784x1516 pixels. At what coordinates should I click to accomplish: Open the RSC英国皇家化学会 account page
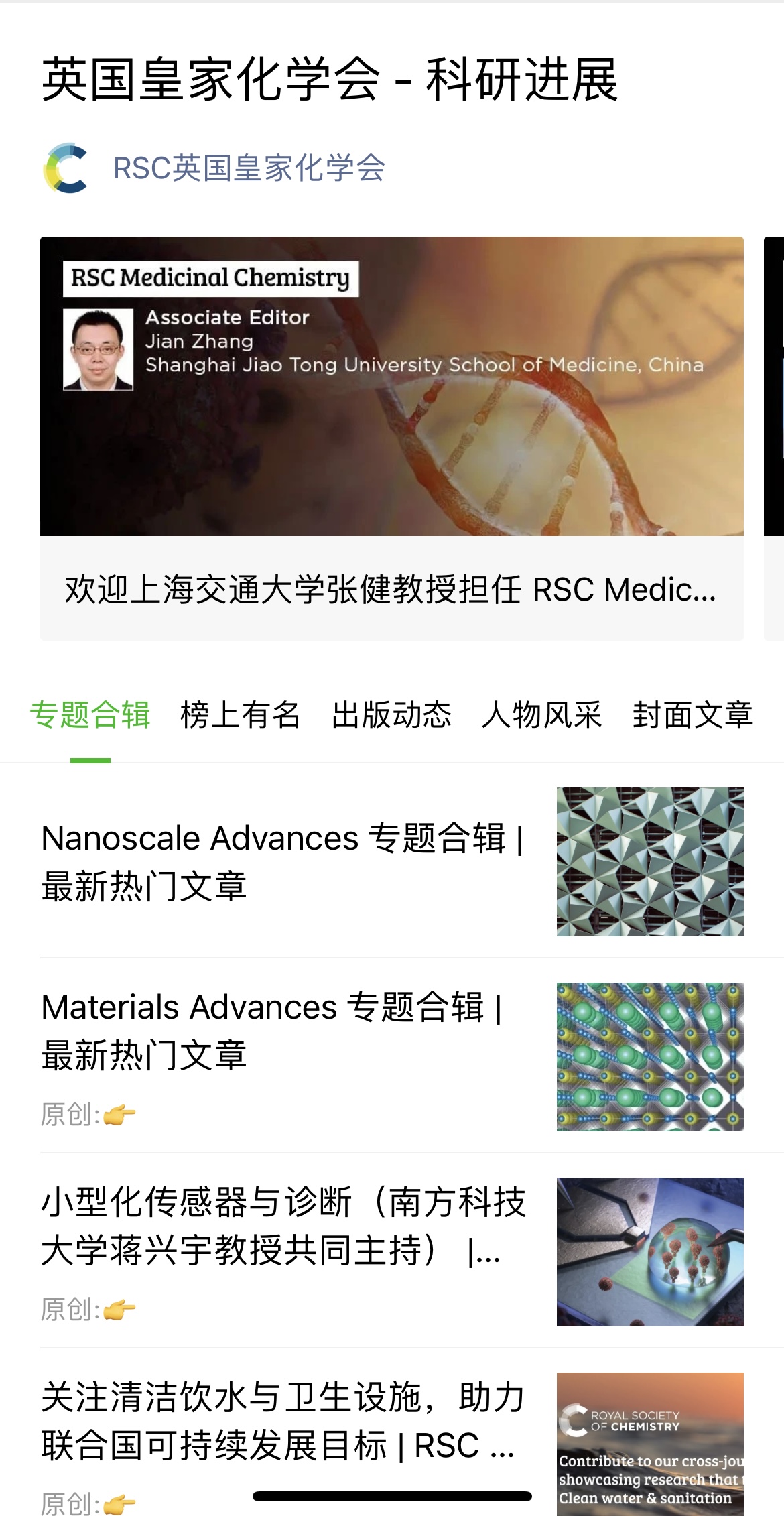coord(248,168)
